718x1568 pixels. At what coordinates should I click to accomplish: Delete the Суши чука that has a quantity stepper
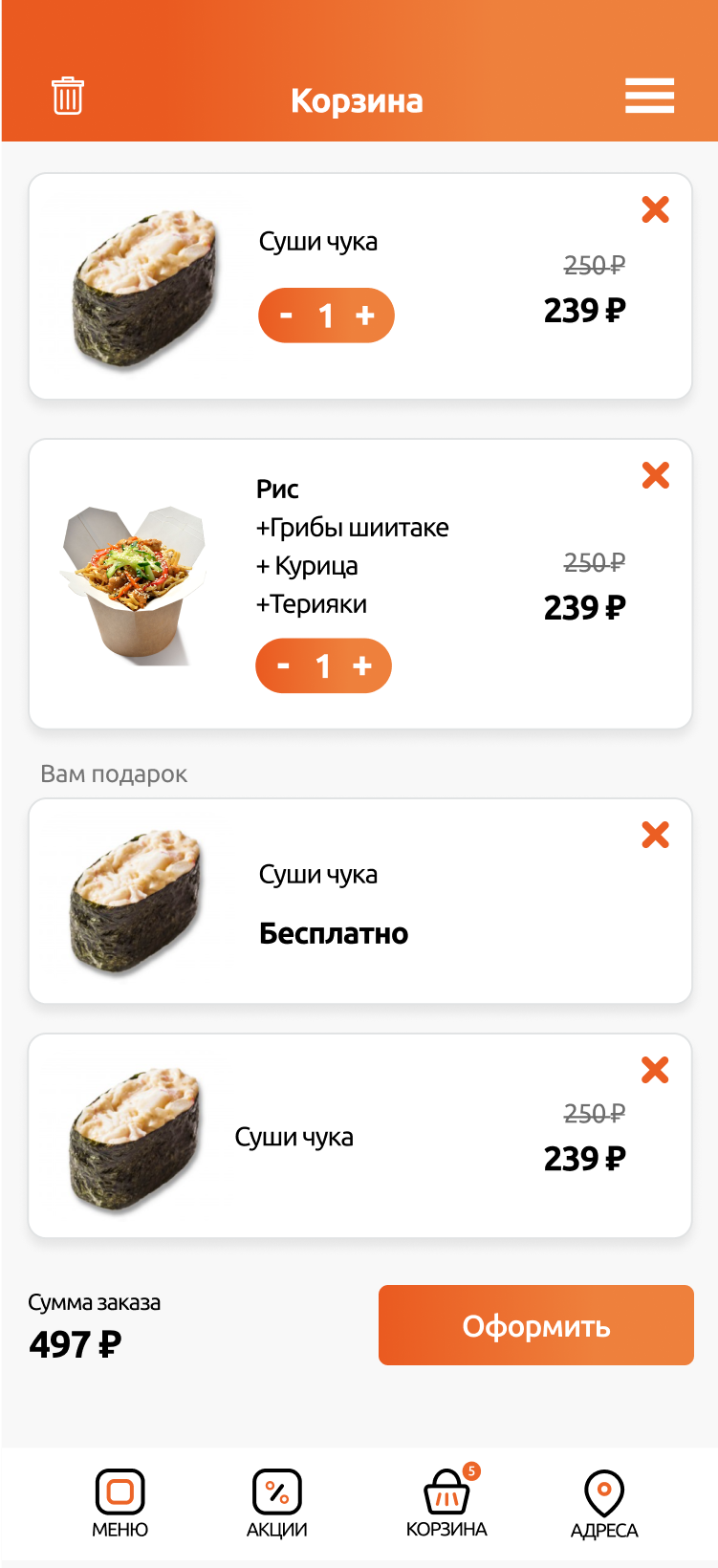656,209
